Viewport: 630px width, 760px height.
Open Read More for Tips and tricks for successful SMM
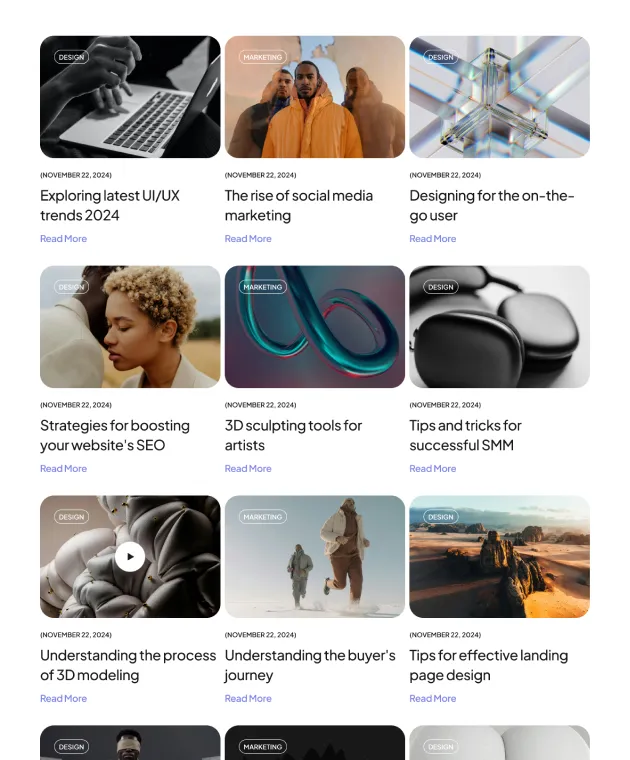point(432,469)
